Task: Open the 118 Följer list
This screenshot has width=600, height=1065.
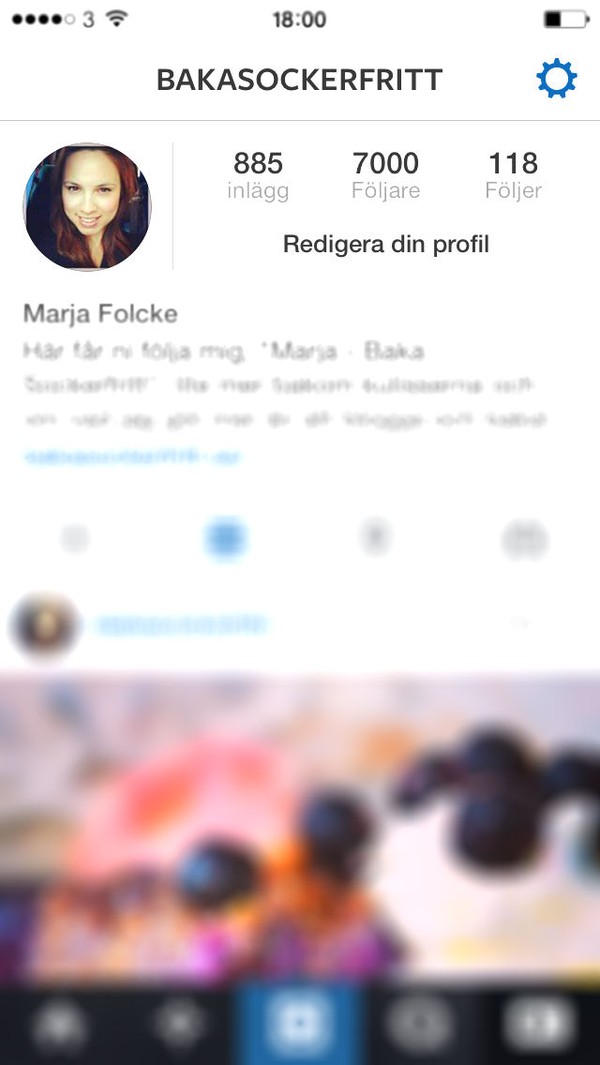Action: pyautogui.click(x=513, y=175)
